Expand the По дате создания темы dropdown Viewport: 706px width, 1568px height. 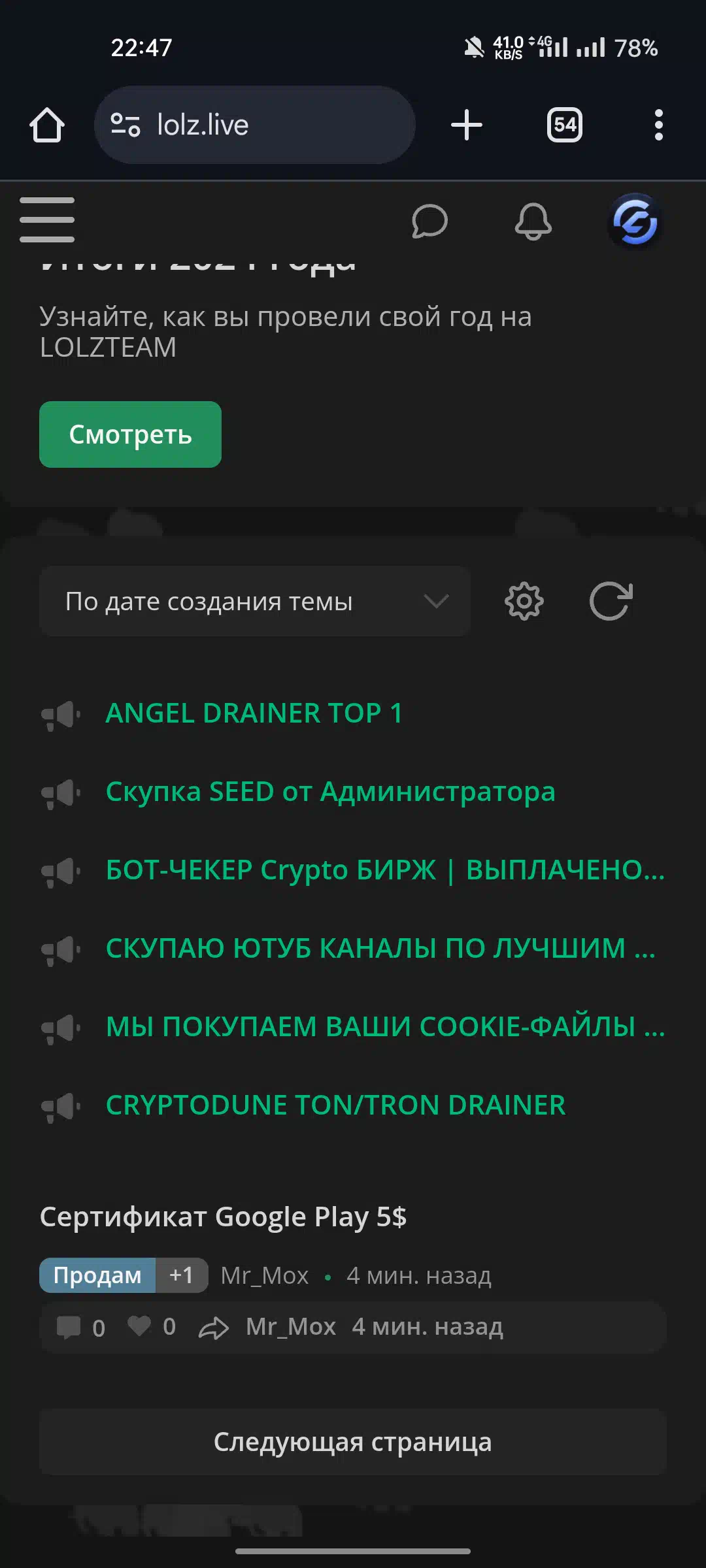(x=255, y=601)
